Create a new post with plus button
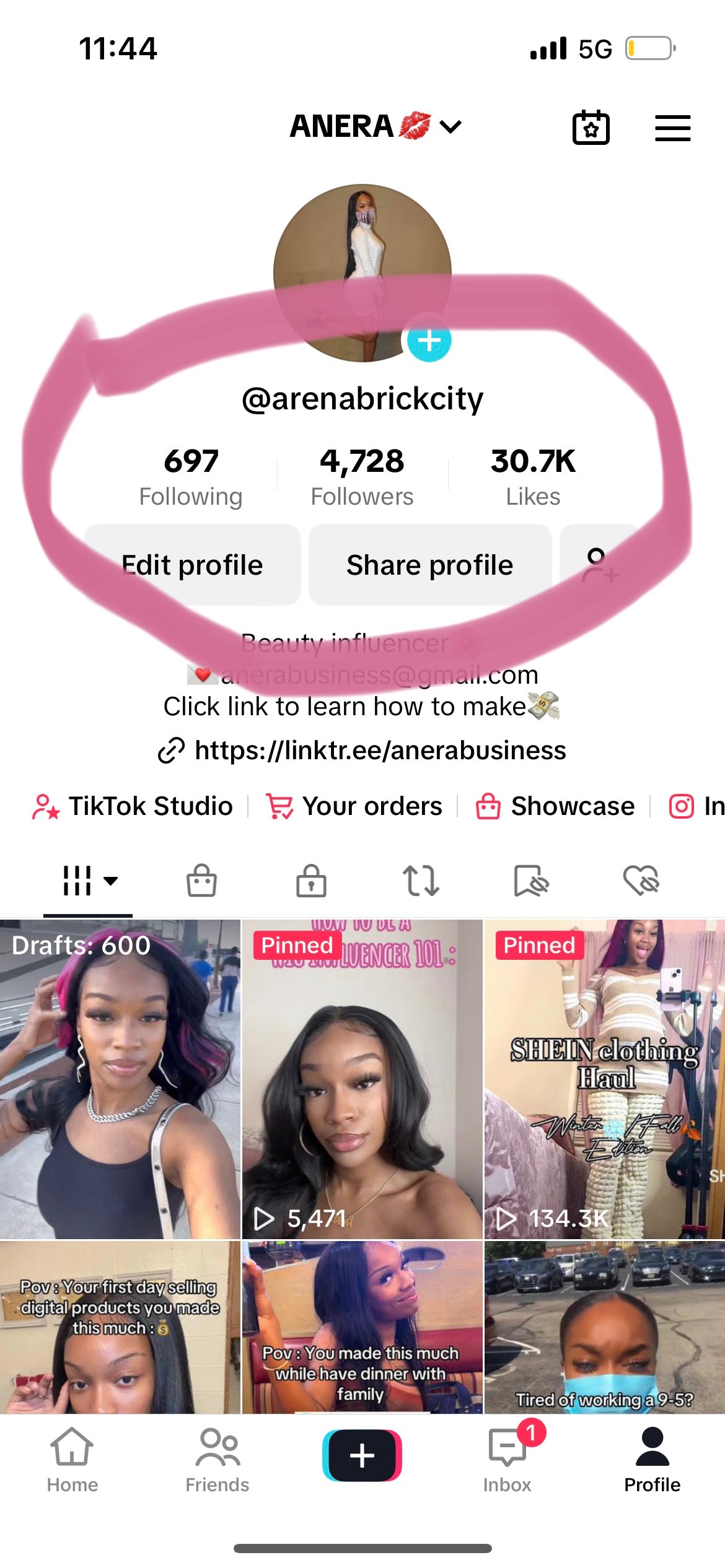Screen dimensions: 725x1568 (x=362, y=1455)
